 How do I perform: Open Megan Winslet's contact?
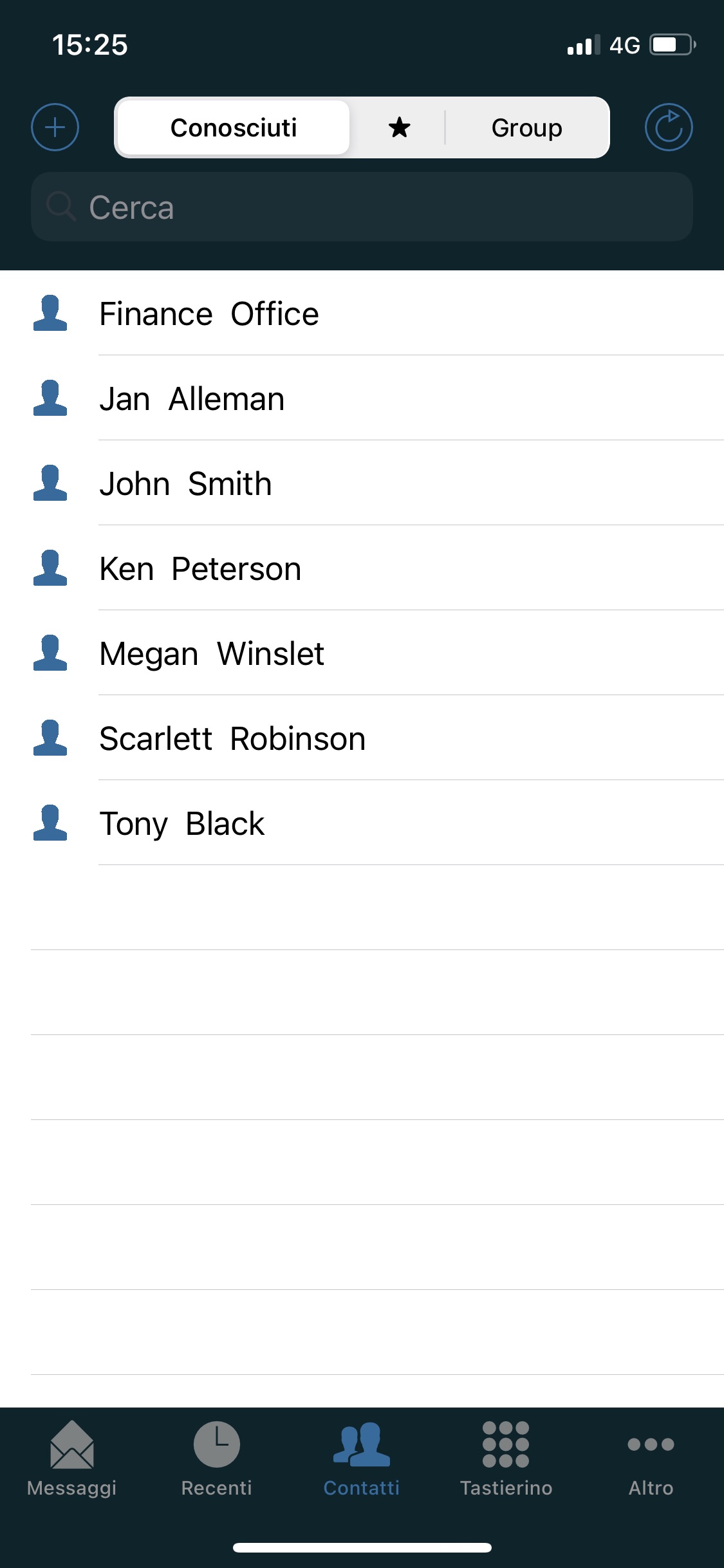[212, 654]
